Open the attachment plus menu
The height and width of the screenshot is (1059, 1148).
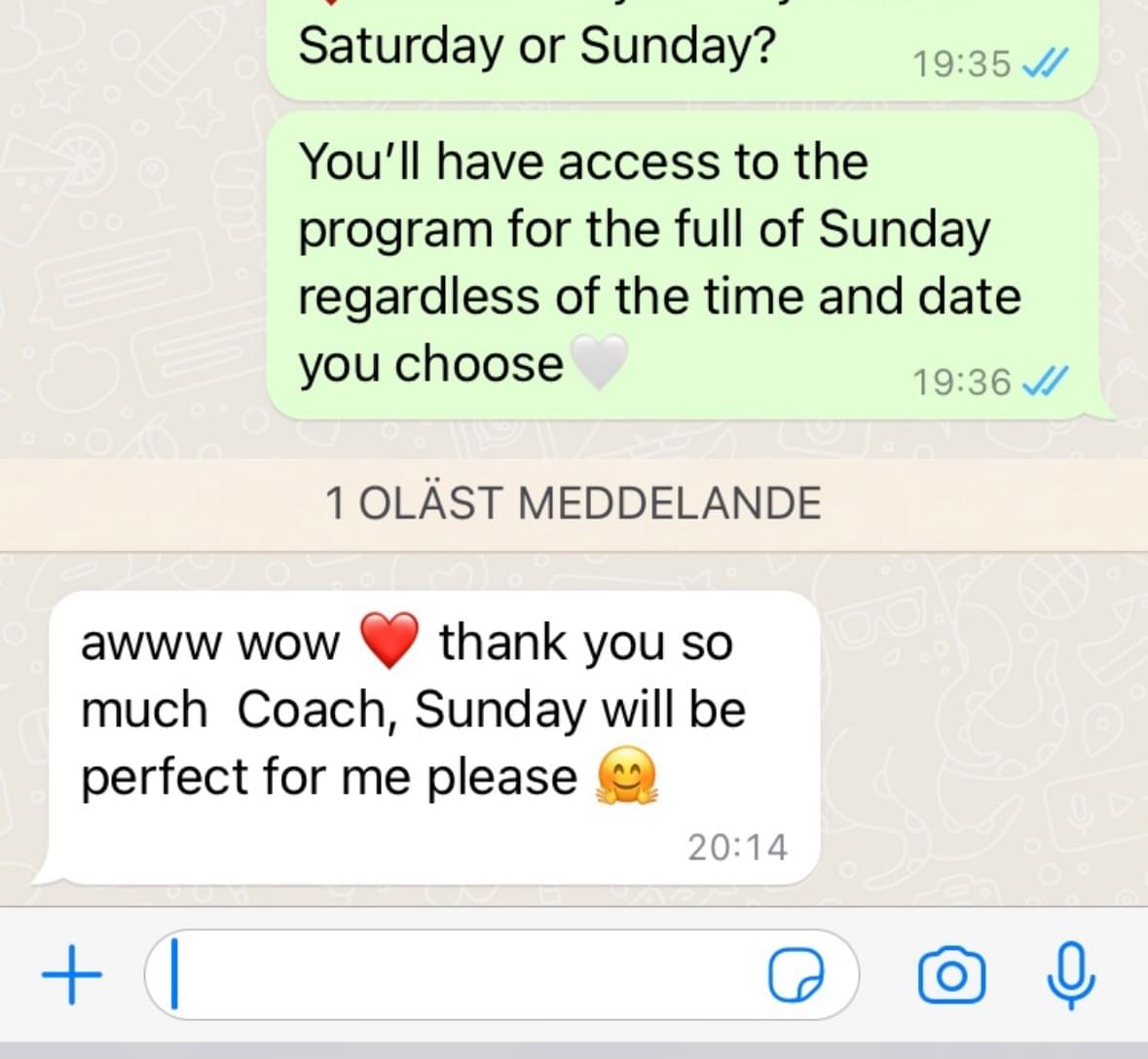tap(71, 974)
